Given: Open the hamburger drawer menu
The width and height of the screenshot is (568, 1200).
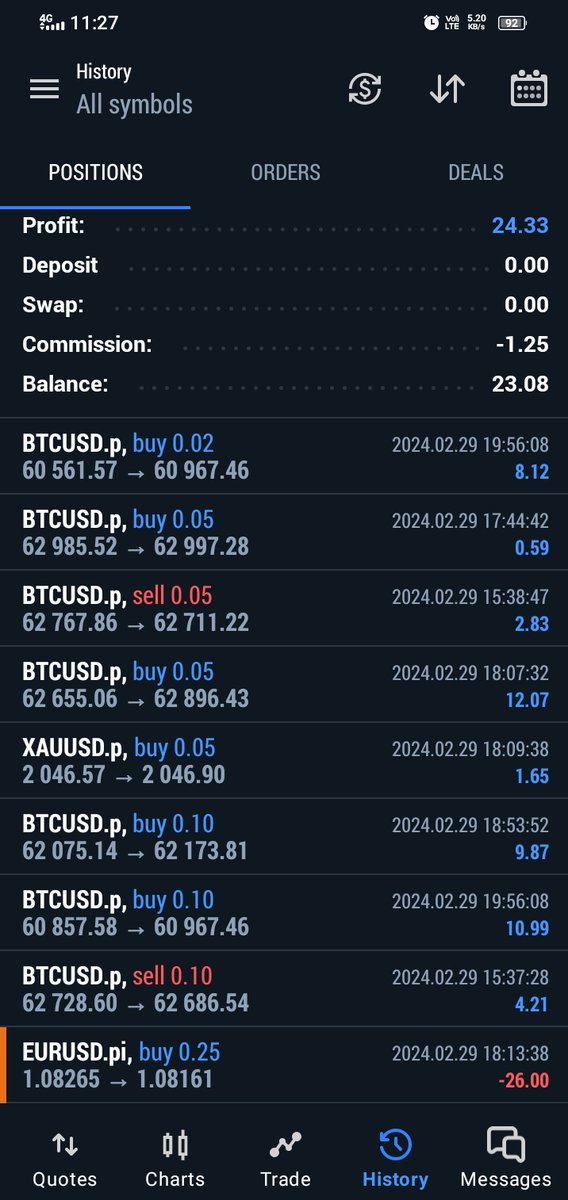Looking at the screenshot, I should pos(44,89).
